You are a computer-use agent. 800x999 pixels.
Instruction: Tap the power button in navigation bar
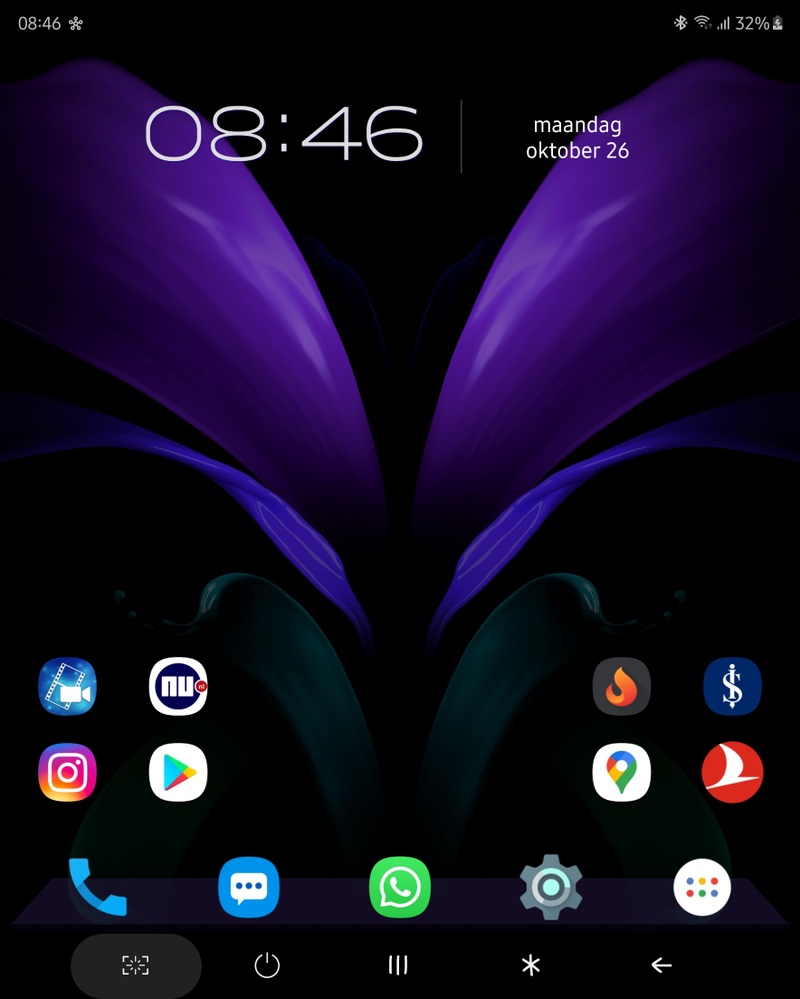coord(267,965)
